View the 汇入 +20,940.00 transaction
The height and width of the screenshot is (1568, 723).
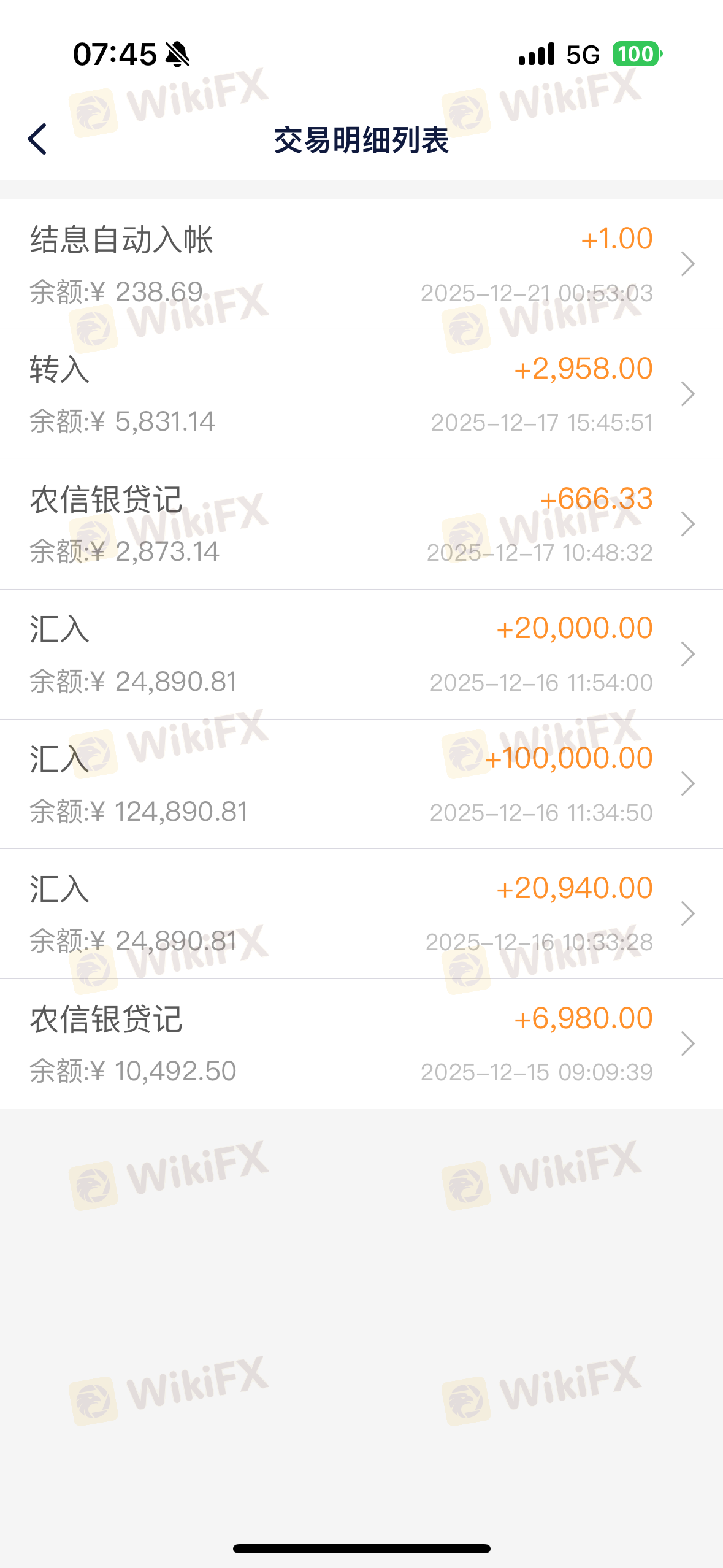361,914
